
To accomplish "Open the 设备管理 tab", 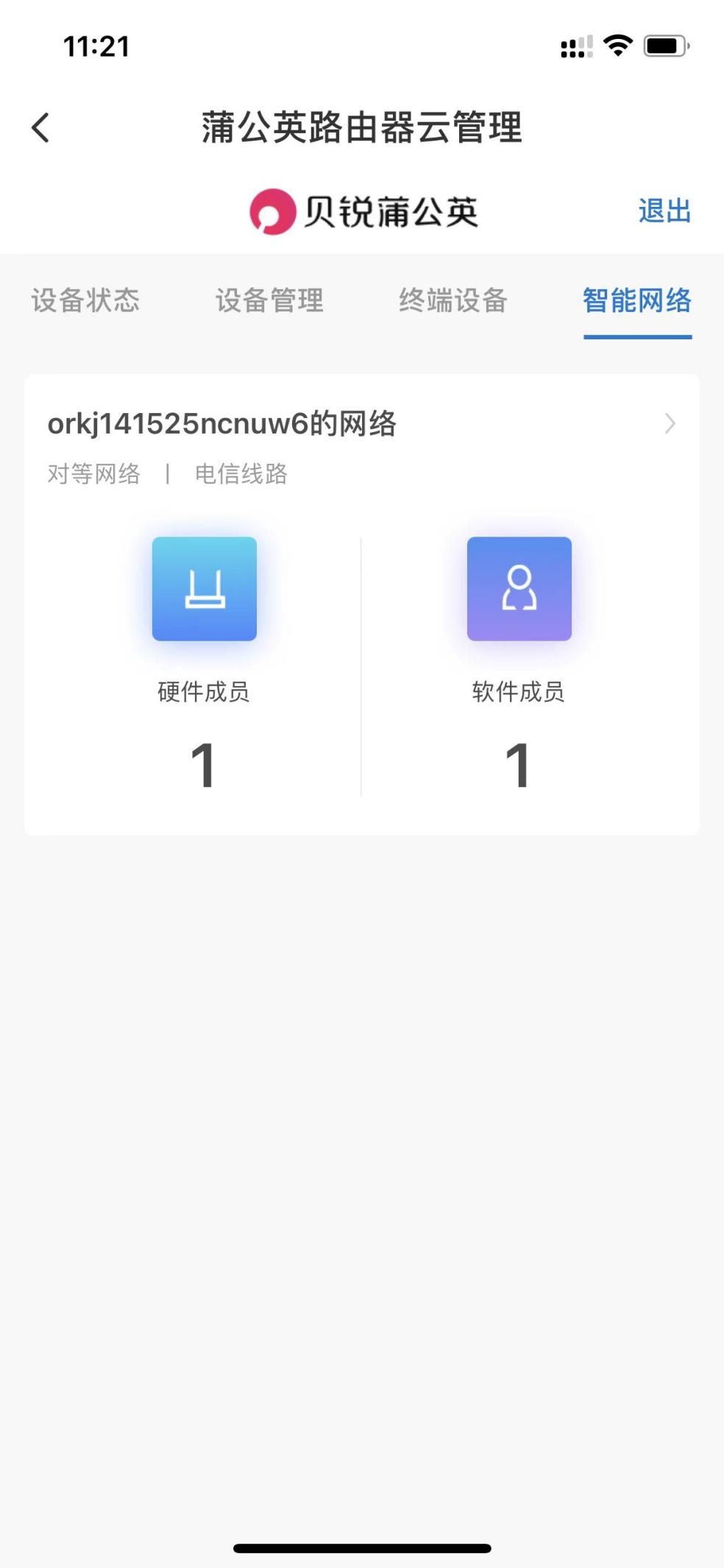I will point(269,300).
